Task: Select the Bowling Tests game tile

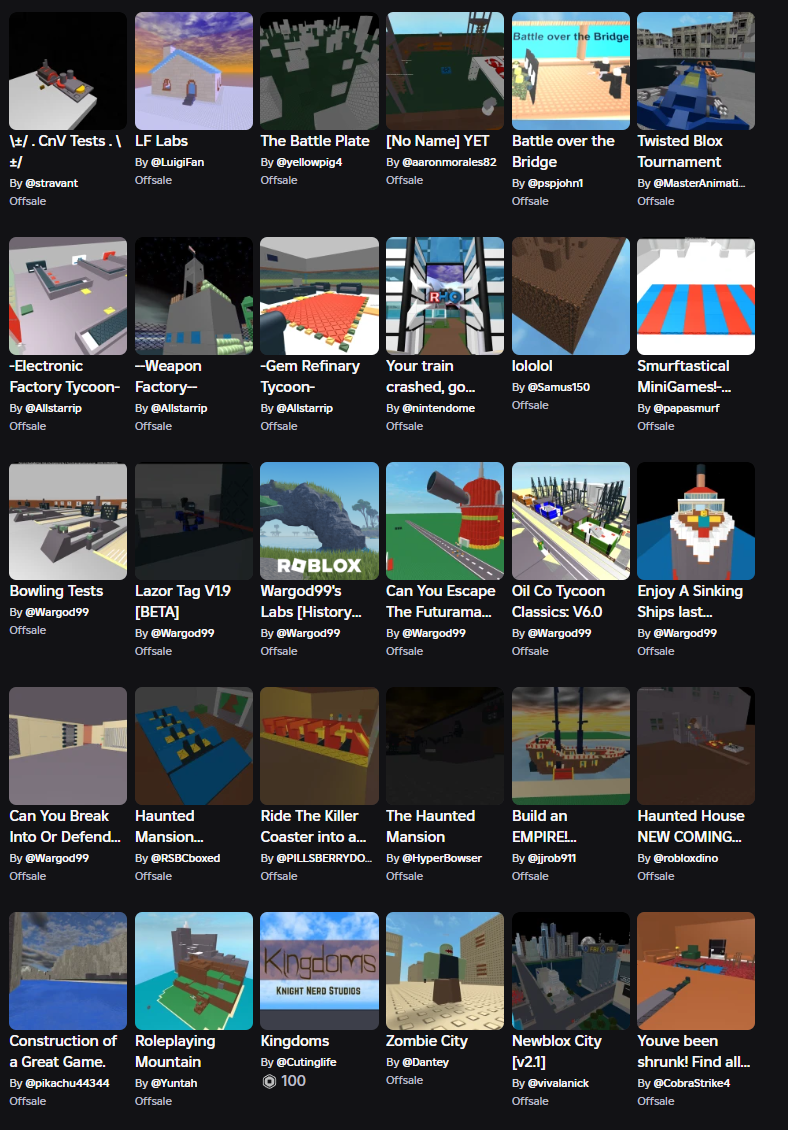Action: [x=68, y=521]
